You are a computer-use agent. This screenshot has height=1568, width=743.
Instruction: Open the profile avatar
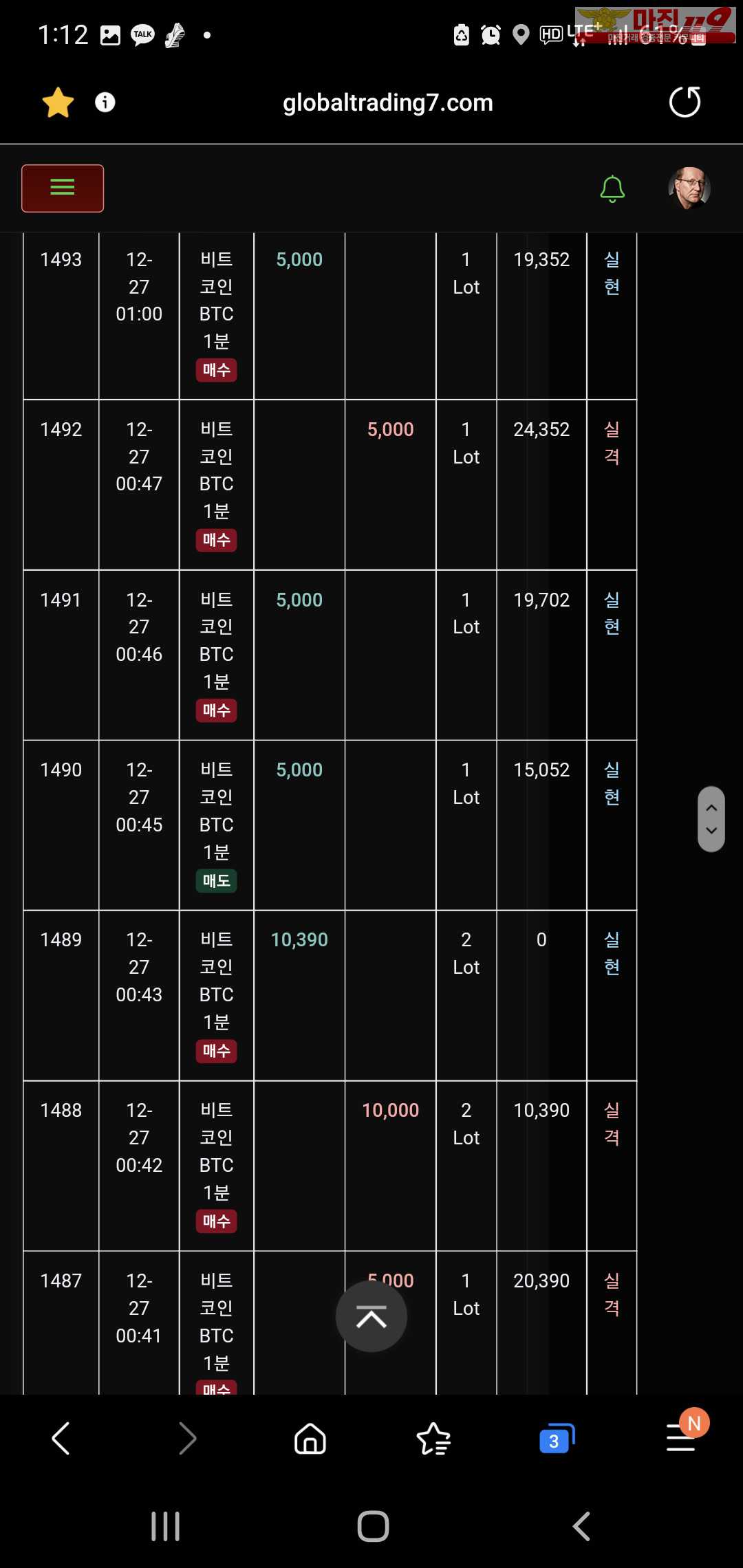(689, 188)
